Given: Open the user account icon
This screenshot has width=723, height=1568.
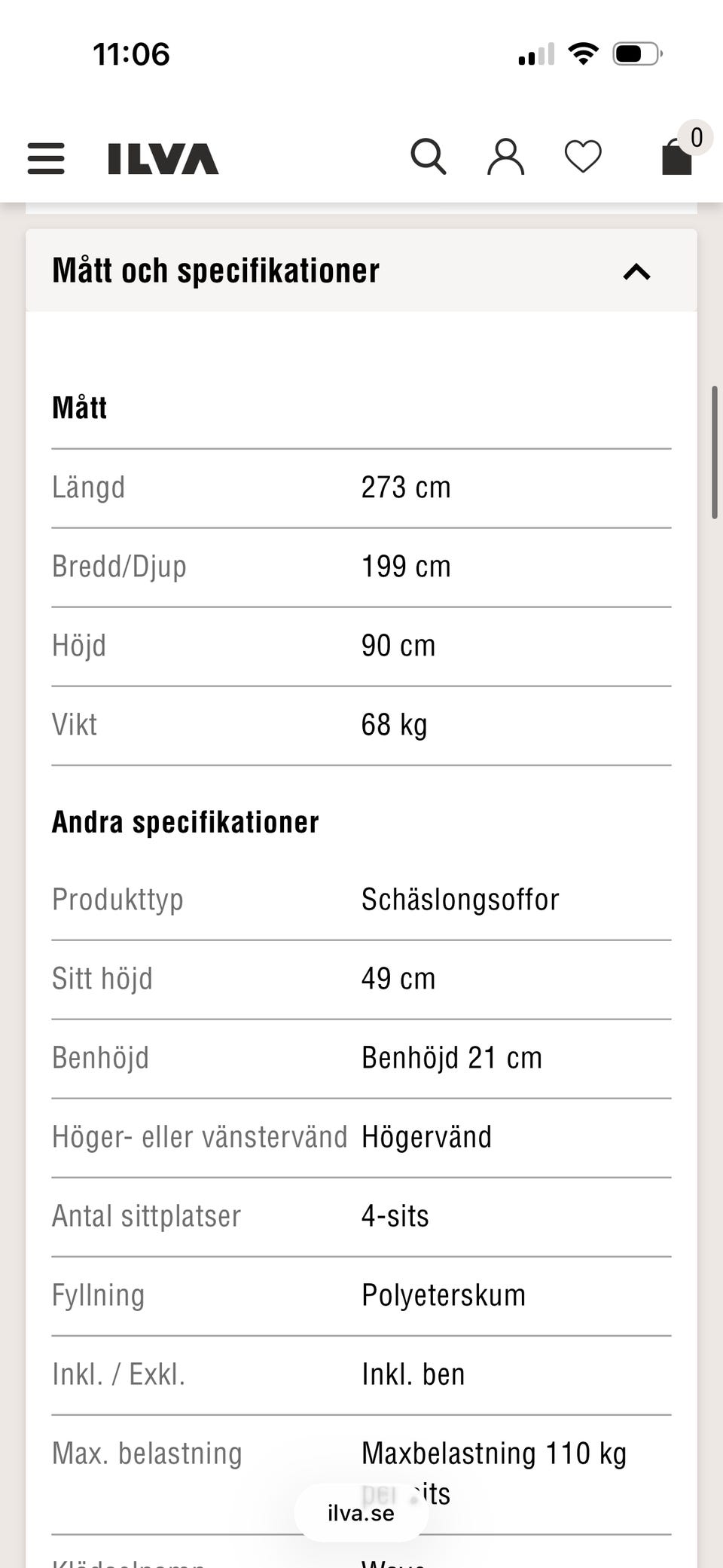Looking at the screenshot, I should [505, 157].
